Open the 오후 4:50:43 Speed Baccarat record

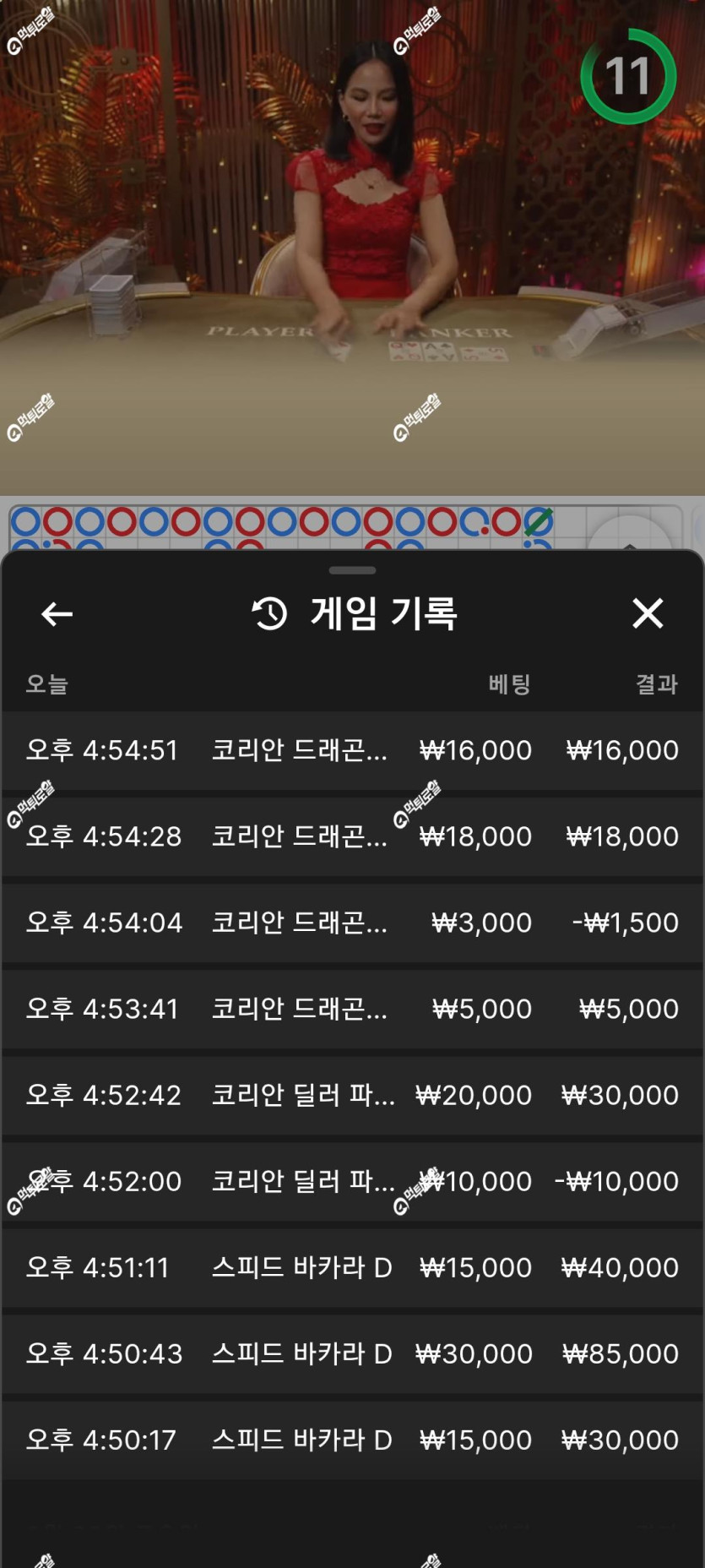pos(352,1353)
